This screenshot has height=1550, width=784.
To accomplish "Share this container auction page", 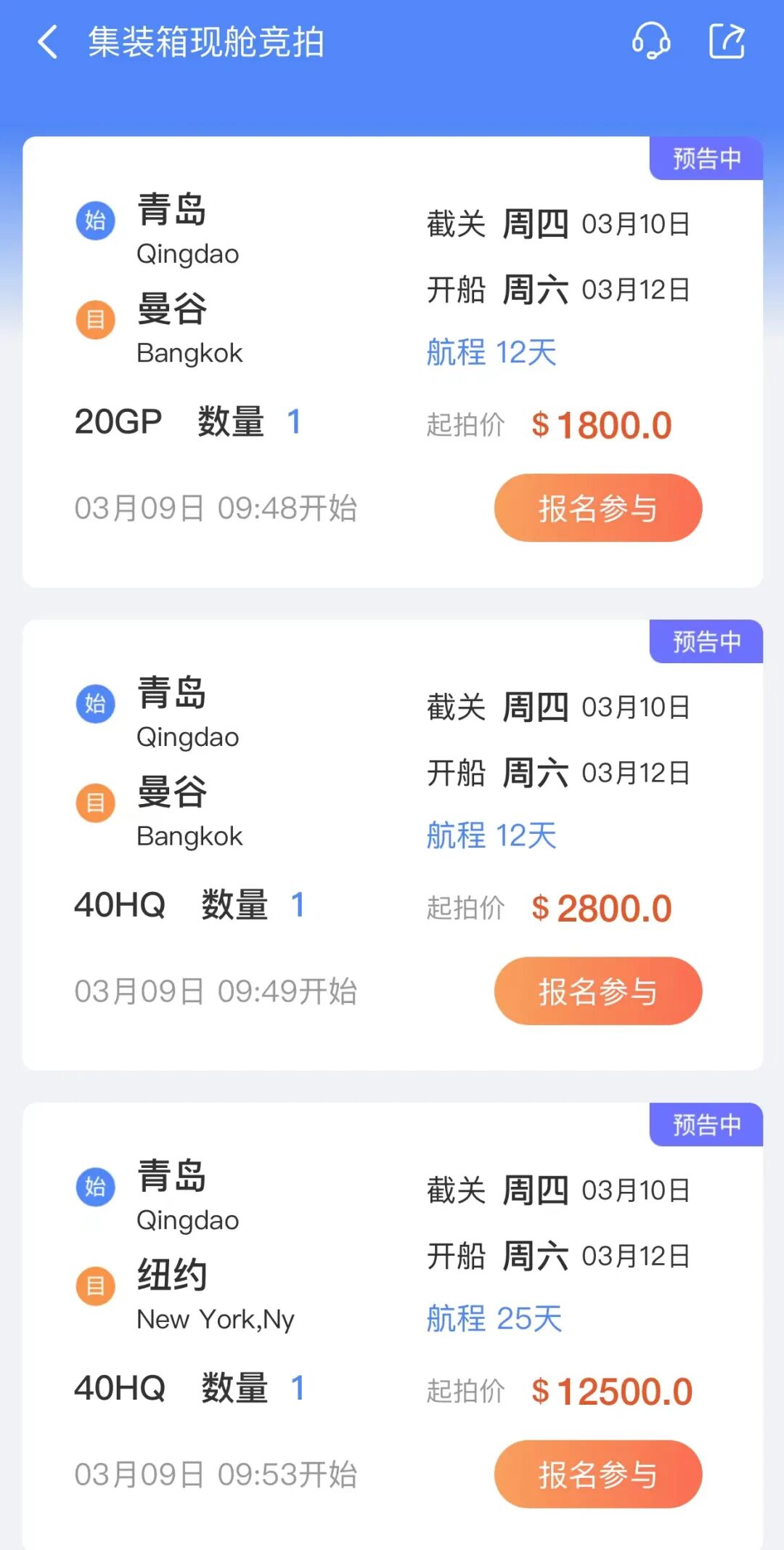I will coord(727,41).
